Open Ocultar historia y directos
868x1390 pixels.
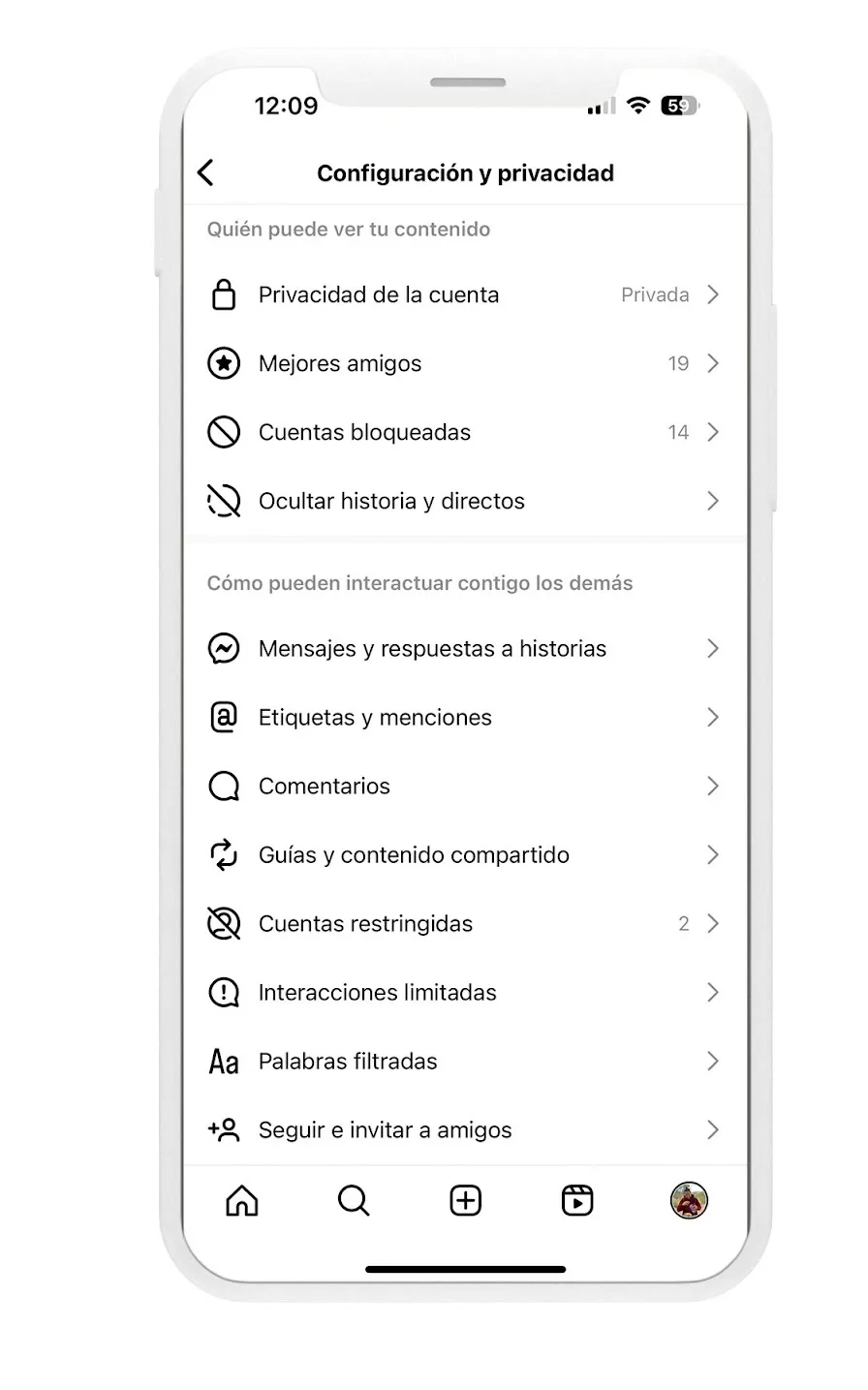point(465,501)
